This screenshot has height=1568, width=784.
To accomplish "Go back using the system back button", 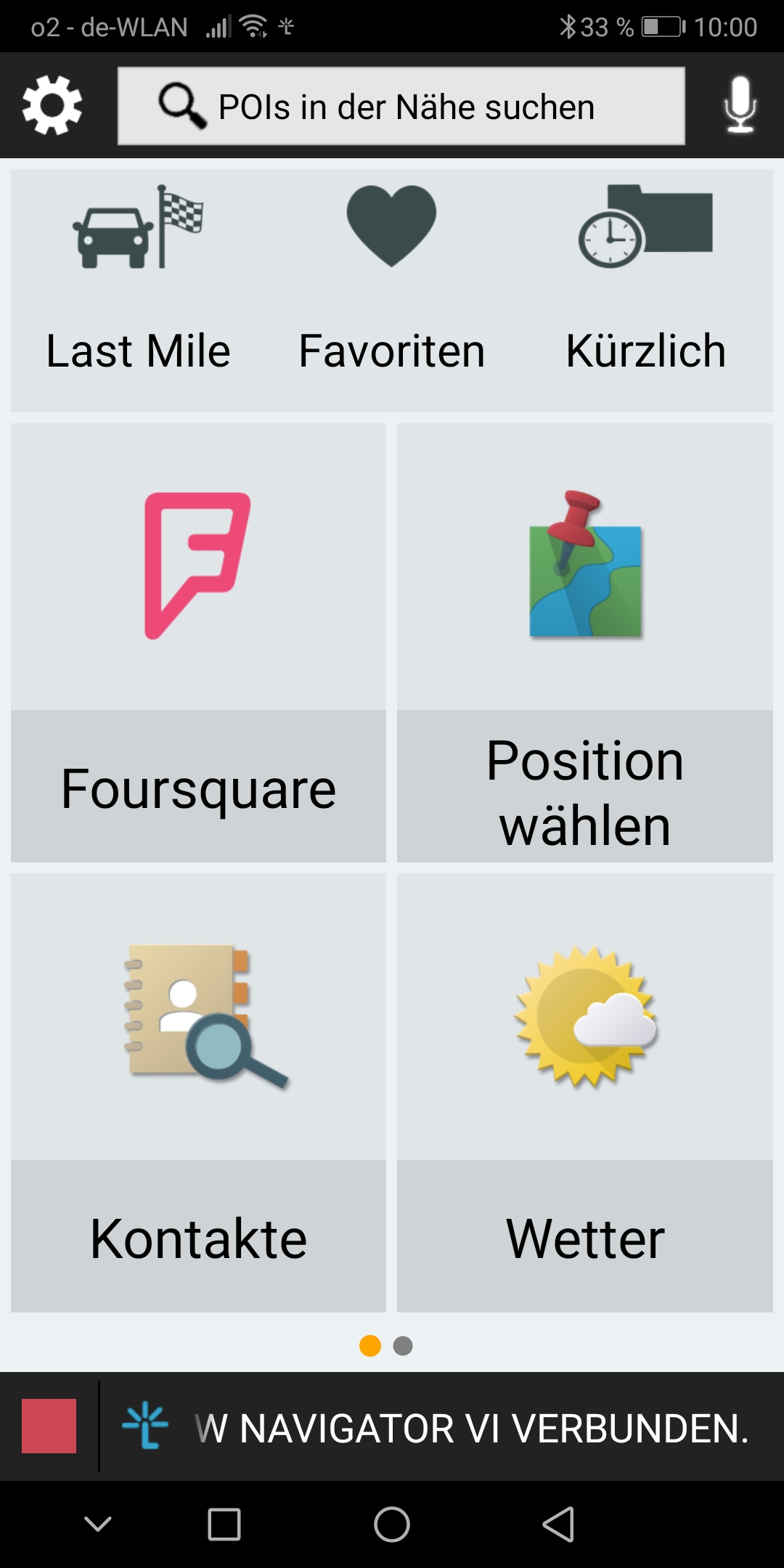I will pyautogui.click(x=558, y=1524).
